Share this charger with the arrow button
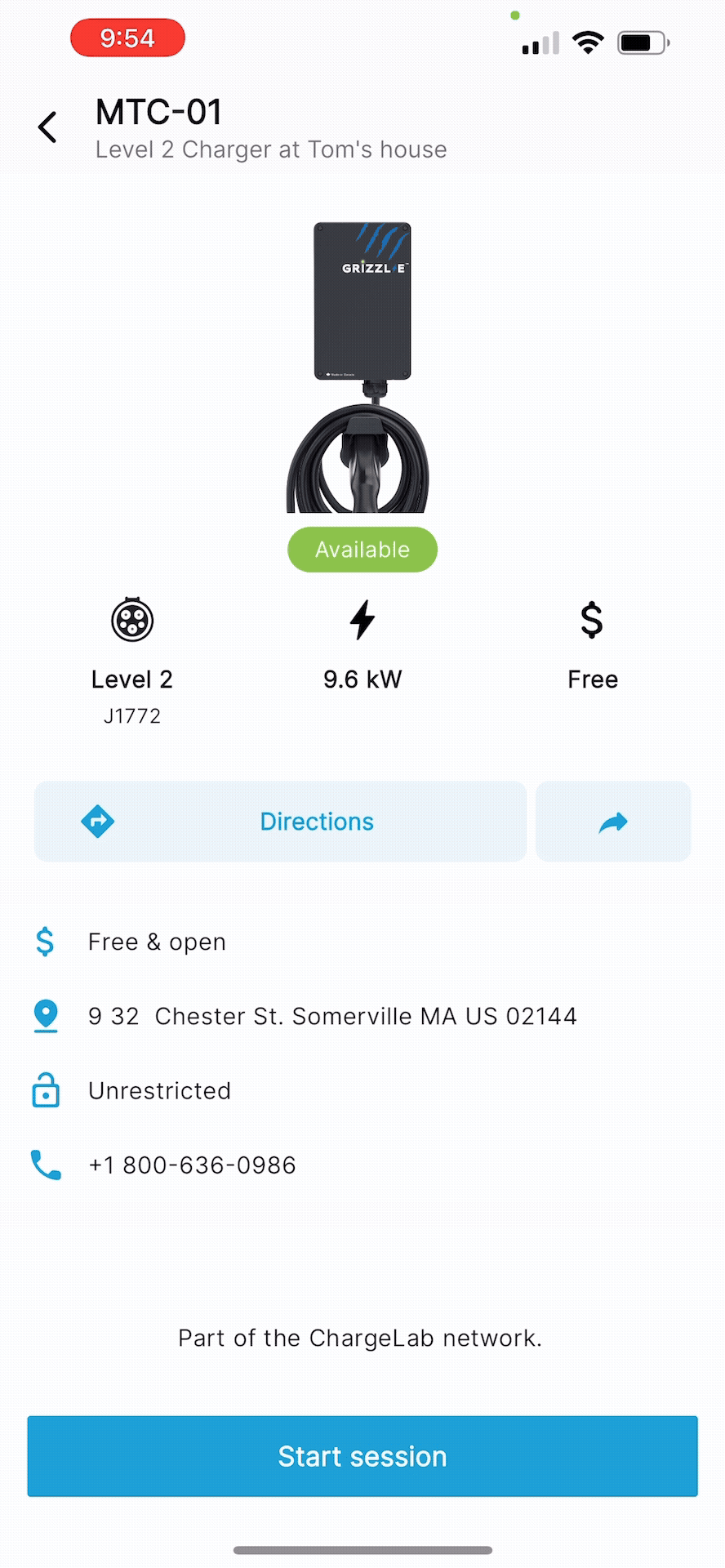Image resolution: width=725 pixels, height=1568 pixels. pos(613,822)
